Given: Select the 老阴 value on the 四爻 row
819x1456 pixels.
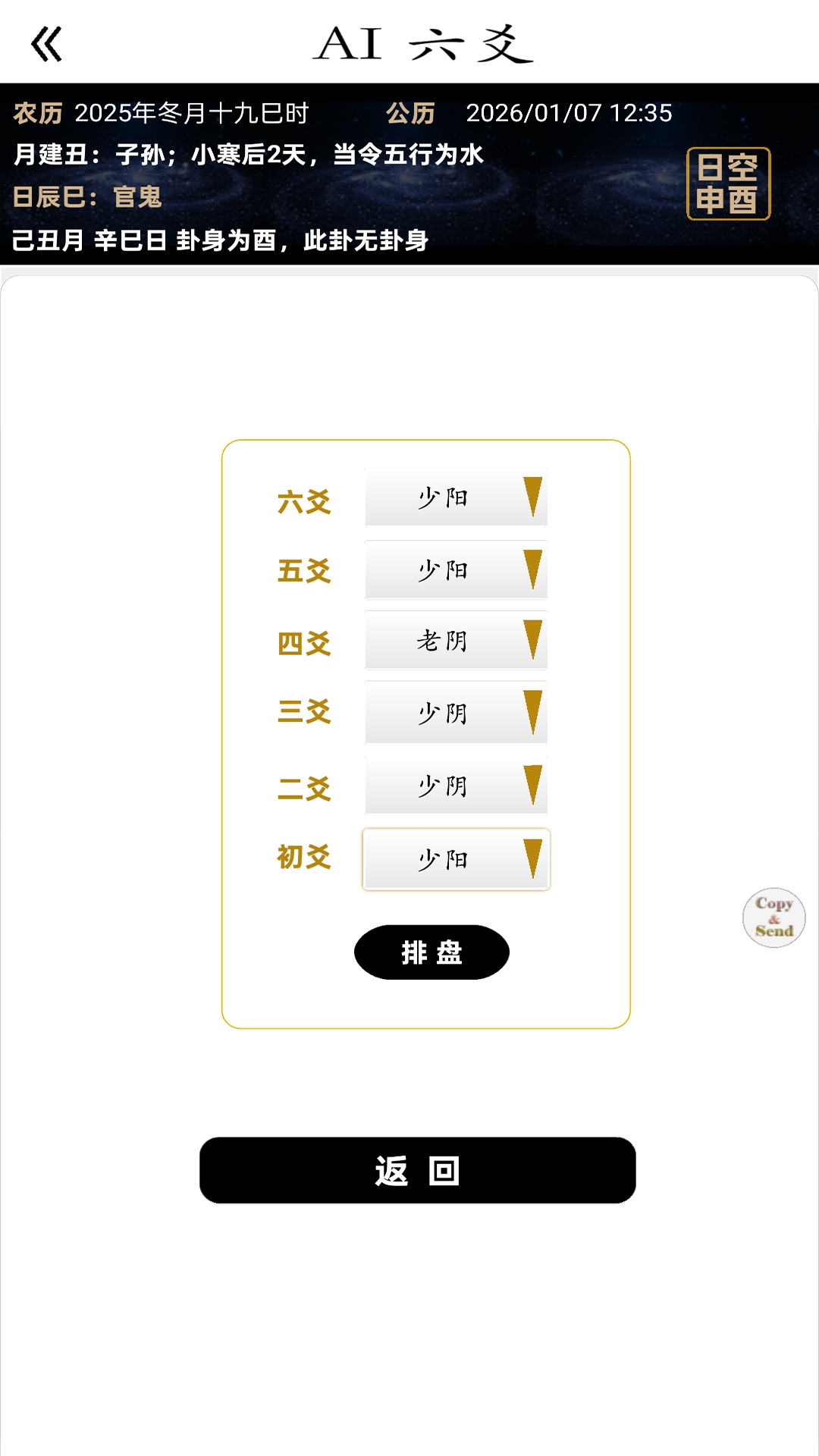Looking at the screenshot, I should (444, 641).
